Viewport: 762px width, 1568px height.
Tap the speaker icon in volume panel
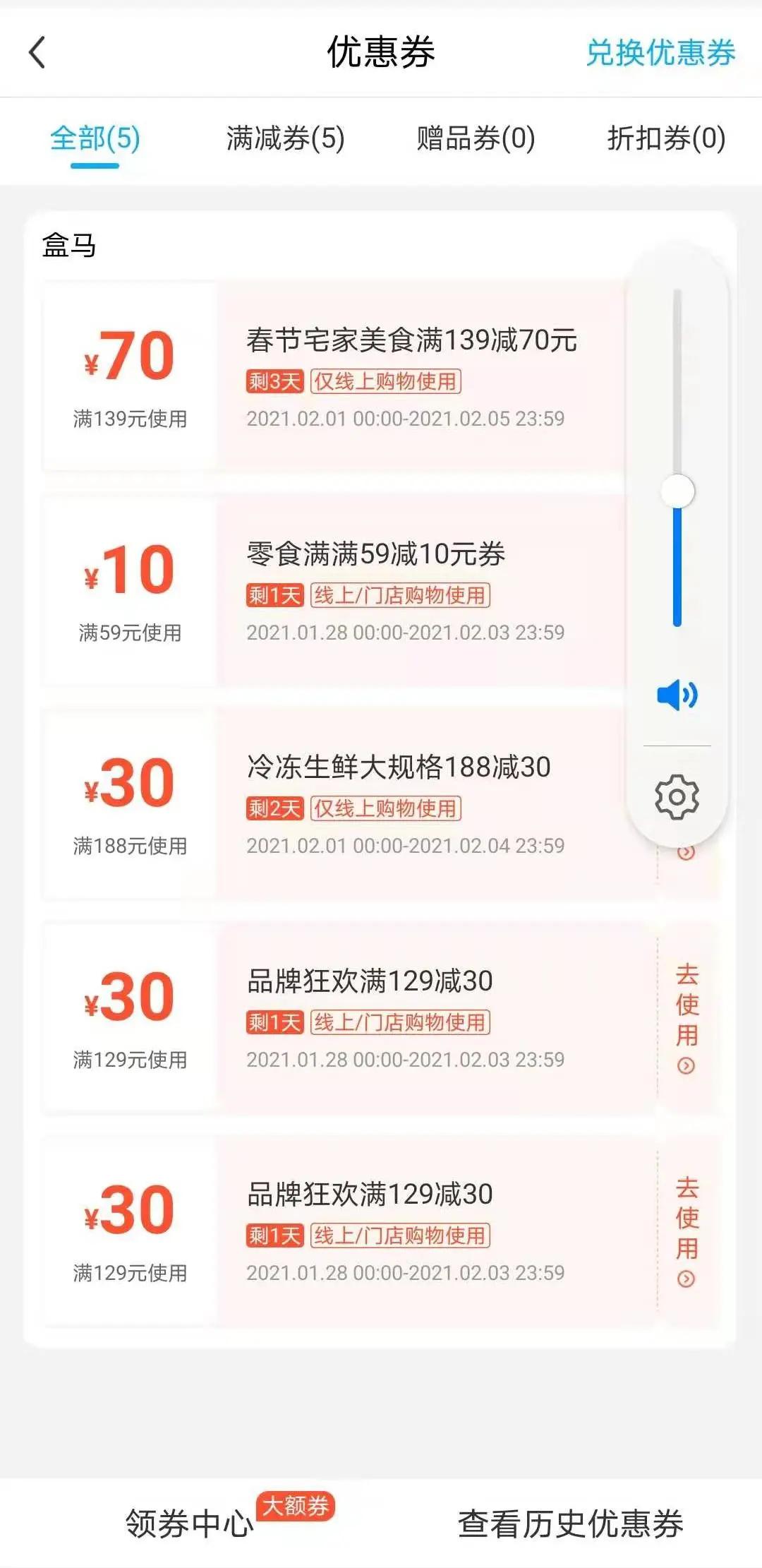point(677,695)
